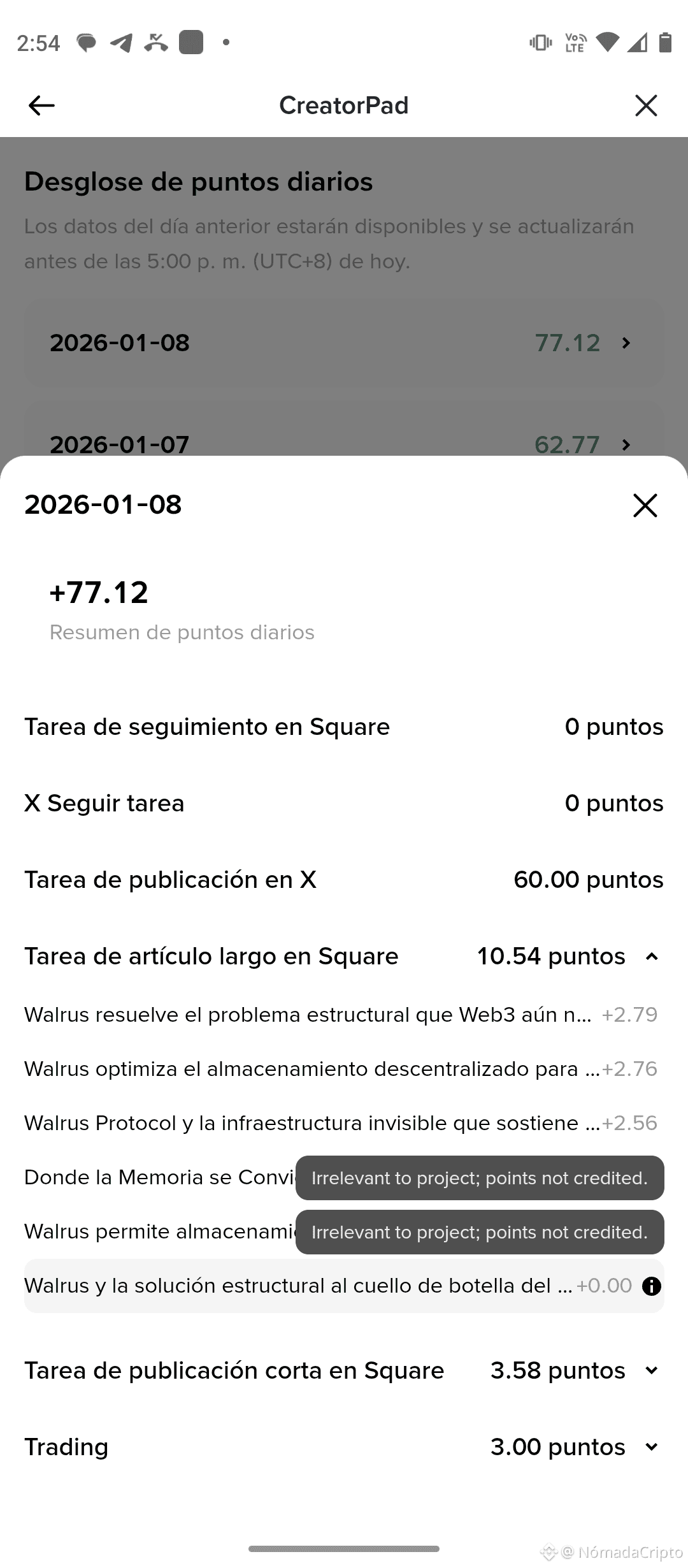
Task: Expand Tarea de publicación corta en Square
Action: (x=651, y=1371)
